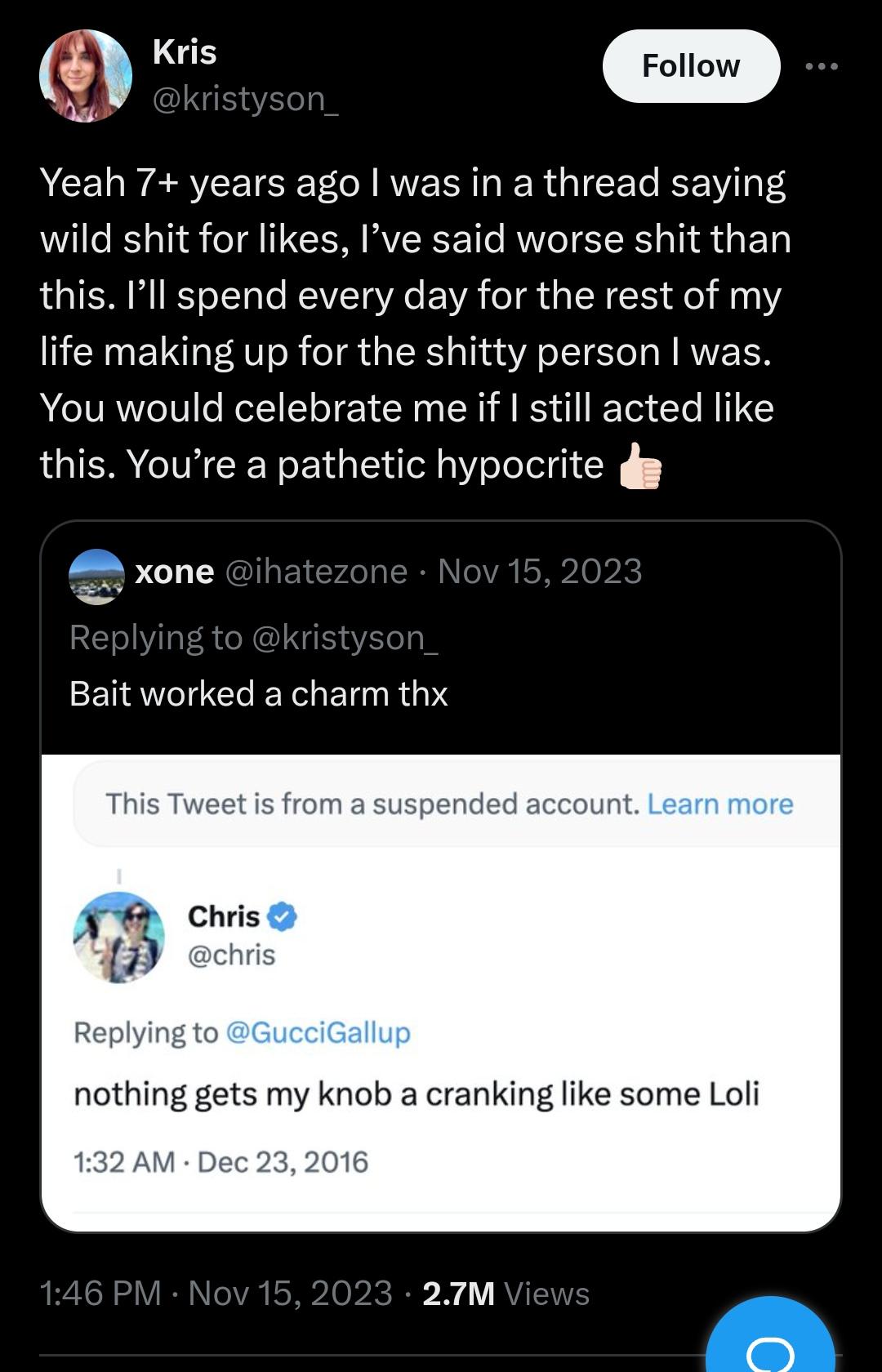The height and width of the screenshot is (1372, 882).
Task: Open the more options menu on Kris's tweet
Action: point(823,67)
